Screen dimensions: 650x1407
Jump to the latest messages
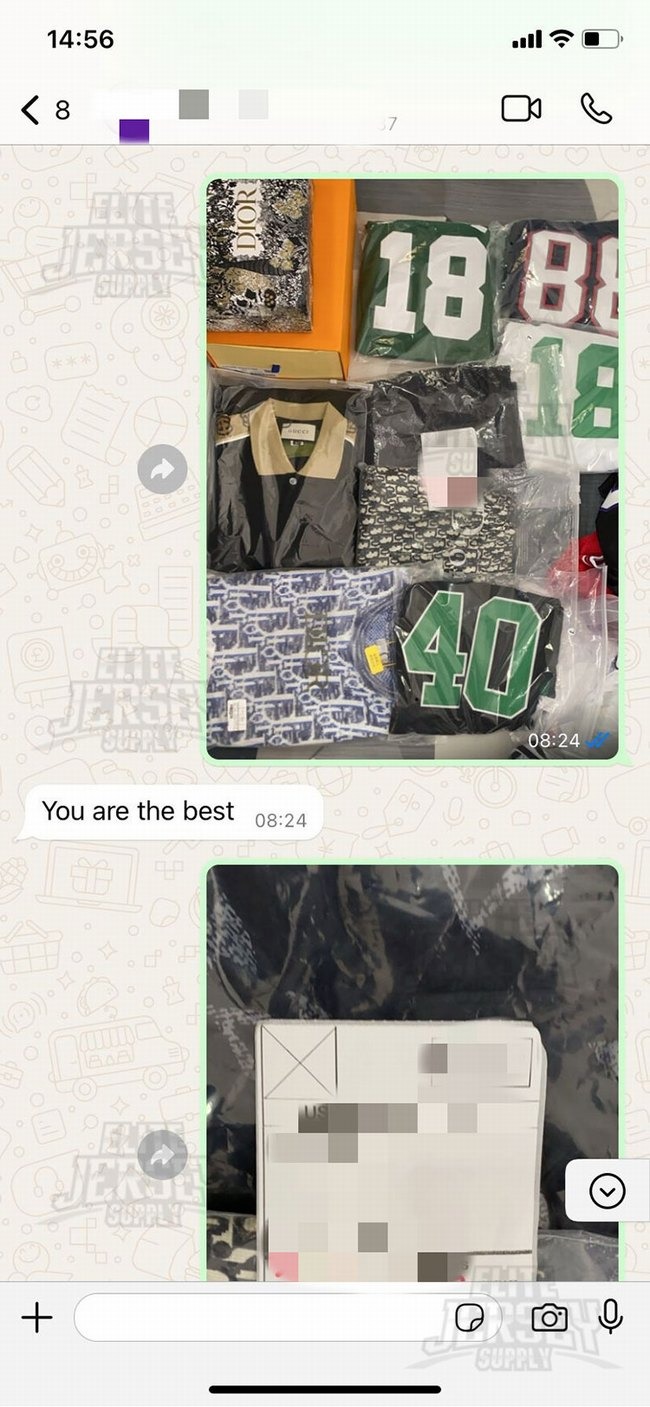point(607,1190)
